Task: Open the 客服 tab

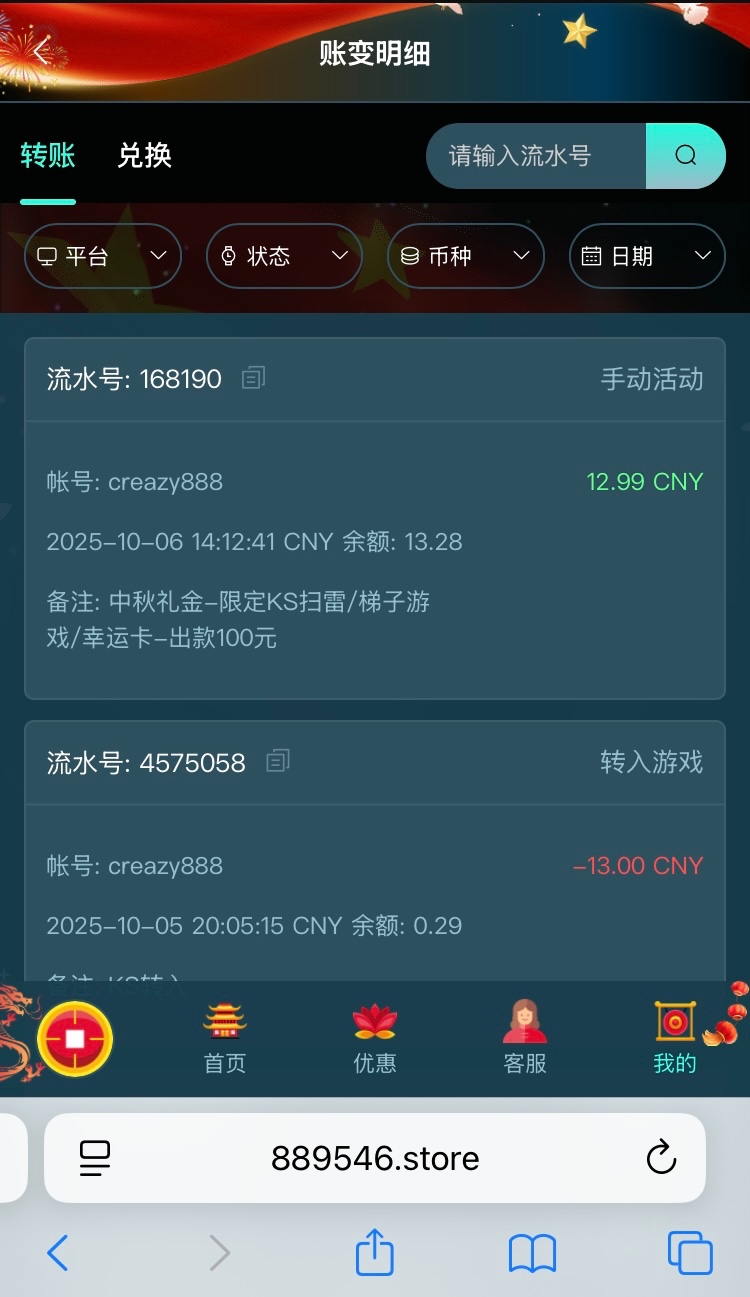Action: tap(525, 1040)
